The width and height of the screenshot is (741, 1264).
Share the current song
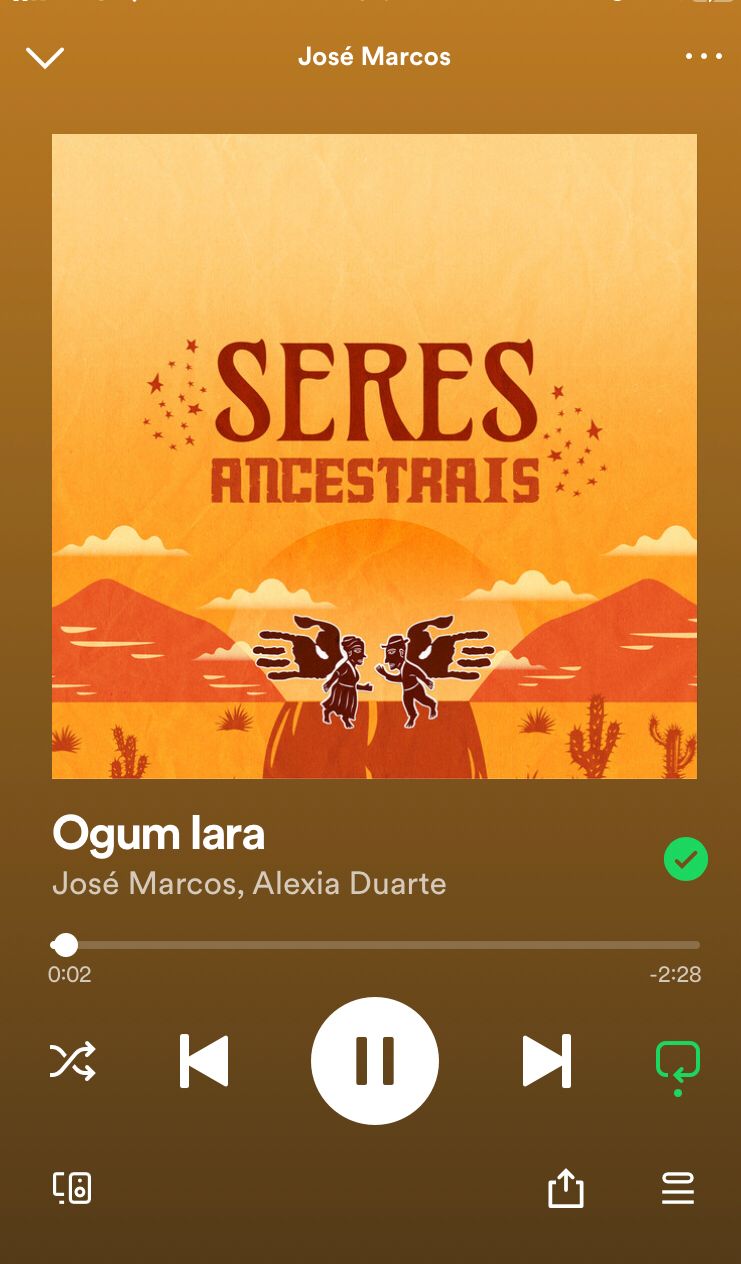565,1188
